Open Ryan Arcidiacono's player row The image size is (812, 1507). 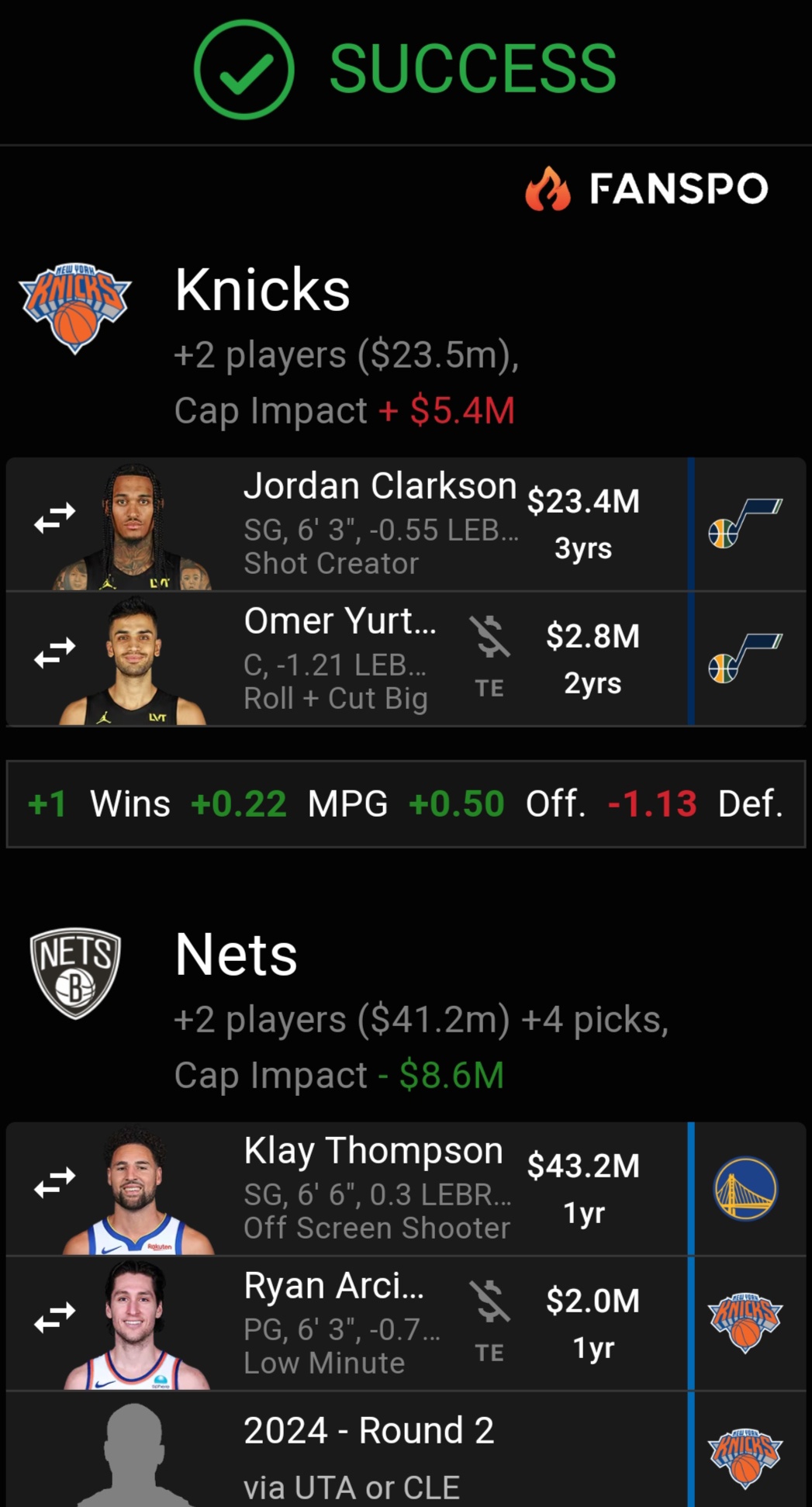(406, 1324)
